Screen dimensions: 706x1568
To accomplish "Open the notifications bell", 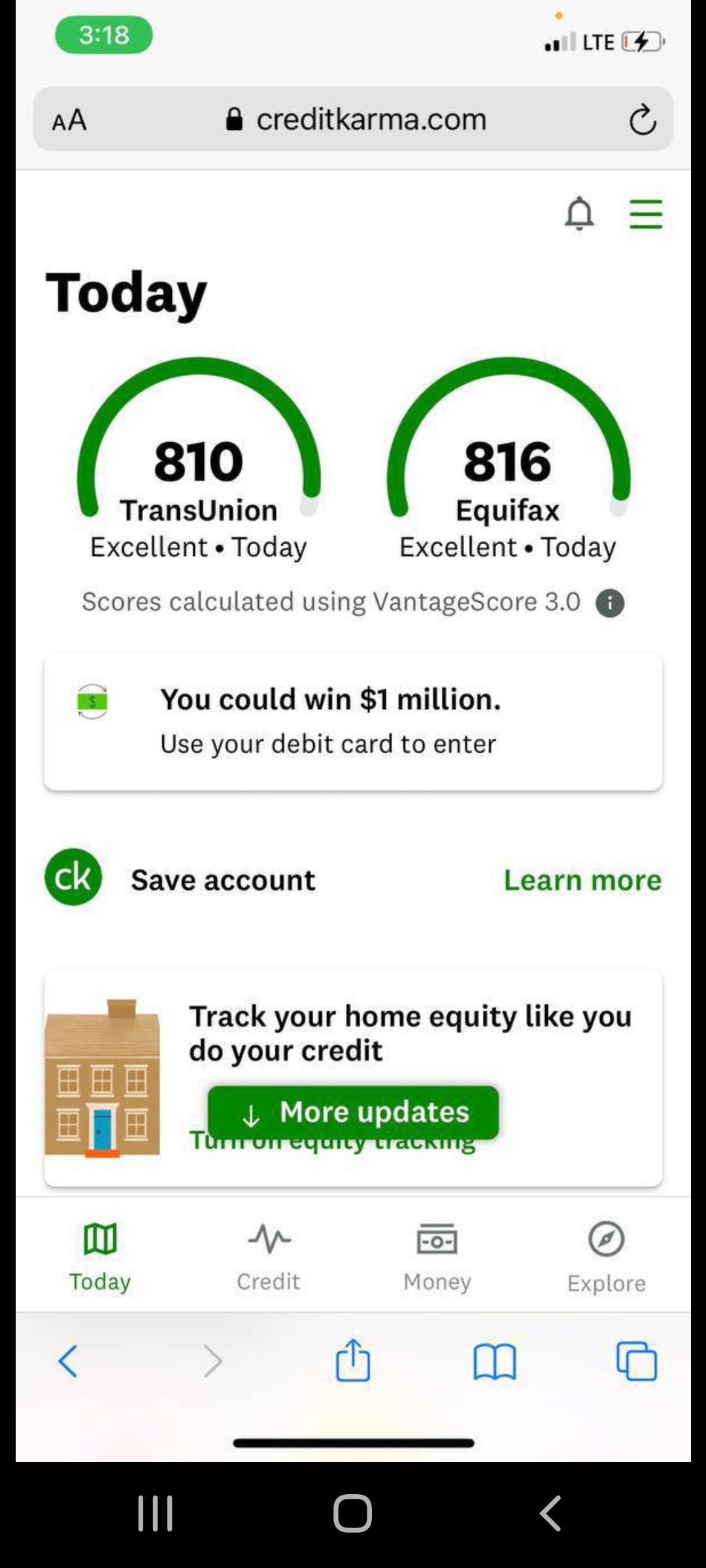I will [x=579, y=214].
